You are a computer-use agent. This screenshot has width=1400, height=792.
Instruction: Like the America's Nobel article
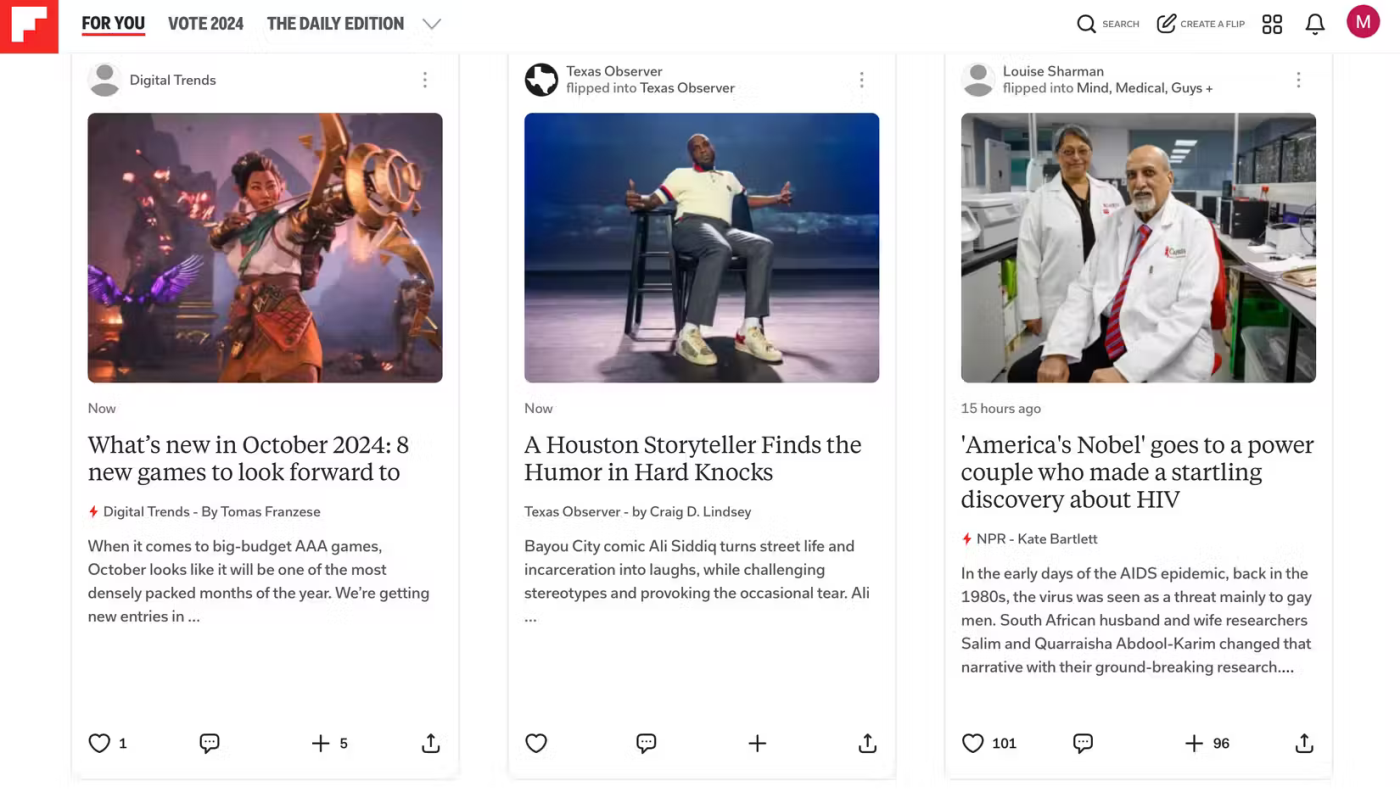[x=972, y=743]
